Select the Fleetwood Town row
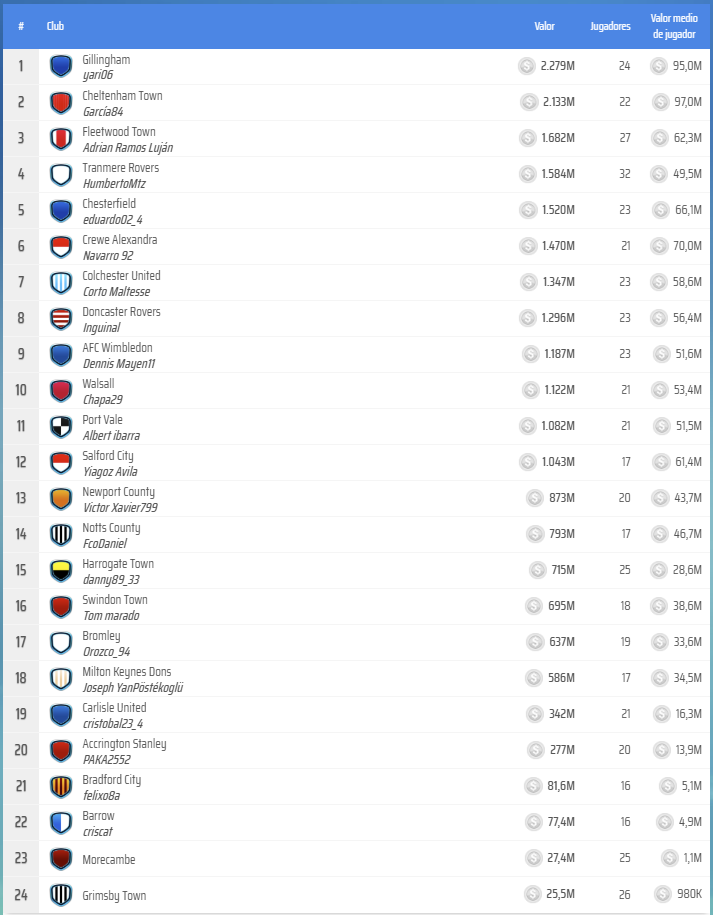This screenshot has height=915, width=713. [119, 132]
